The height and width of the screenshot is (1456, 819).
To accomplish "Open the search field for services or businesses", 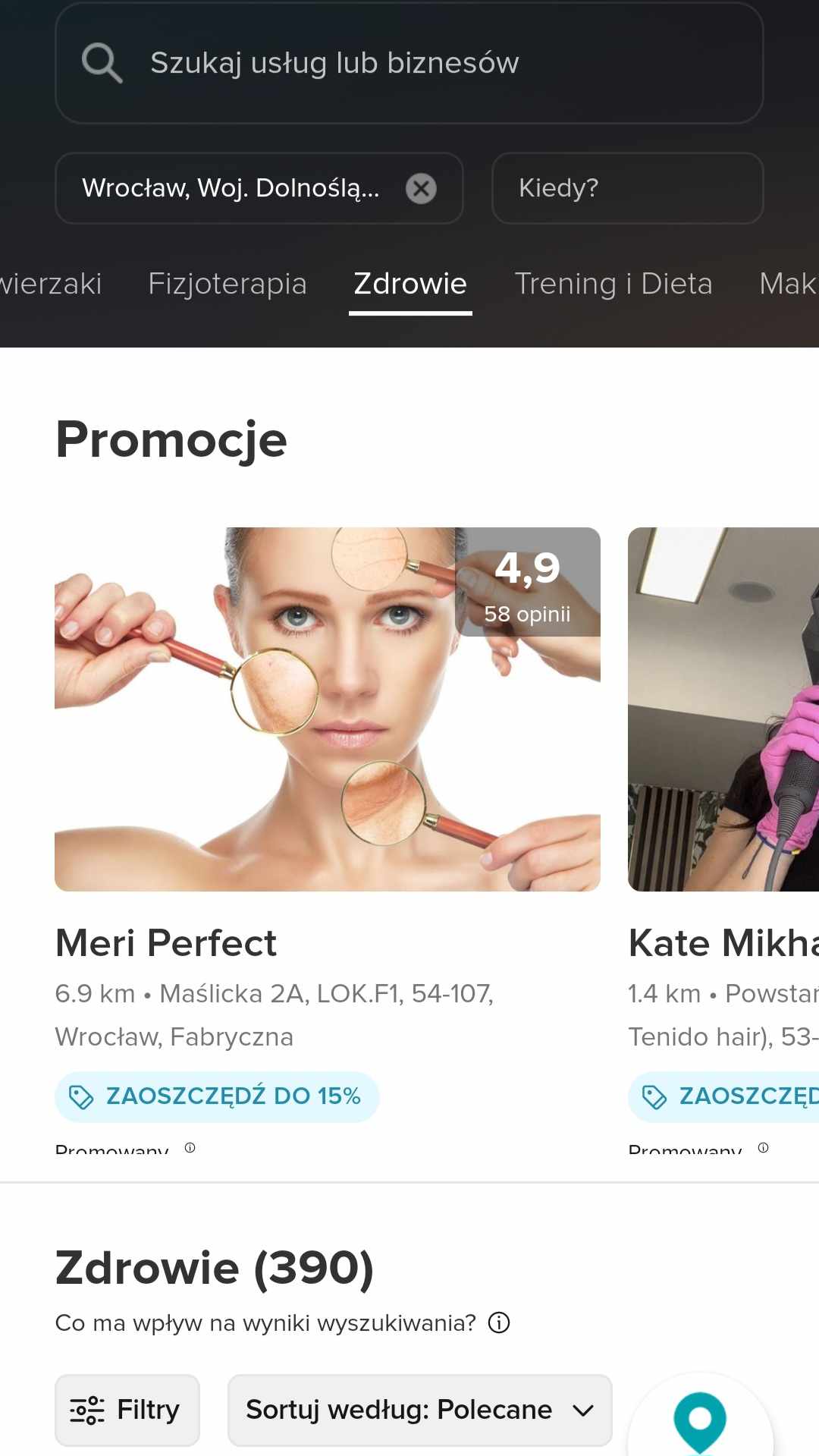I will pyautogui.click(x=409, y=63).
